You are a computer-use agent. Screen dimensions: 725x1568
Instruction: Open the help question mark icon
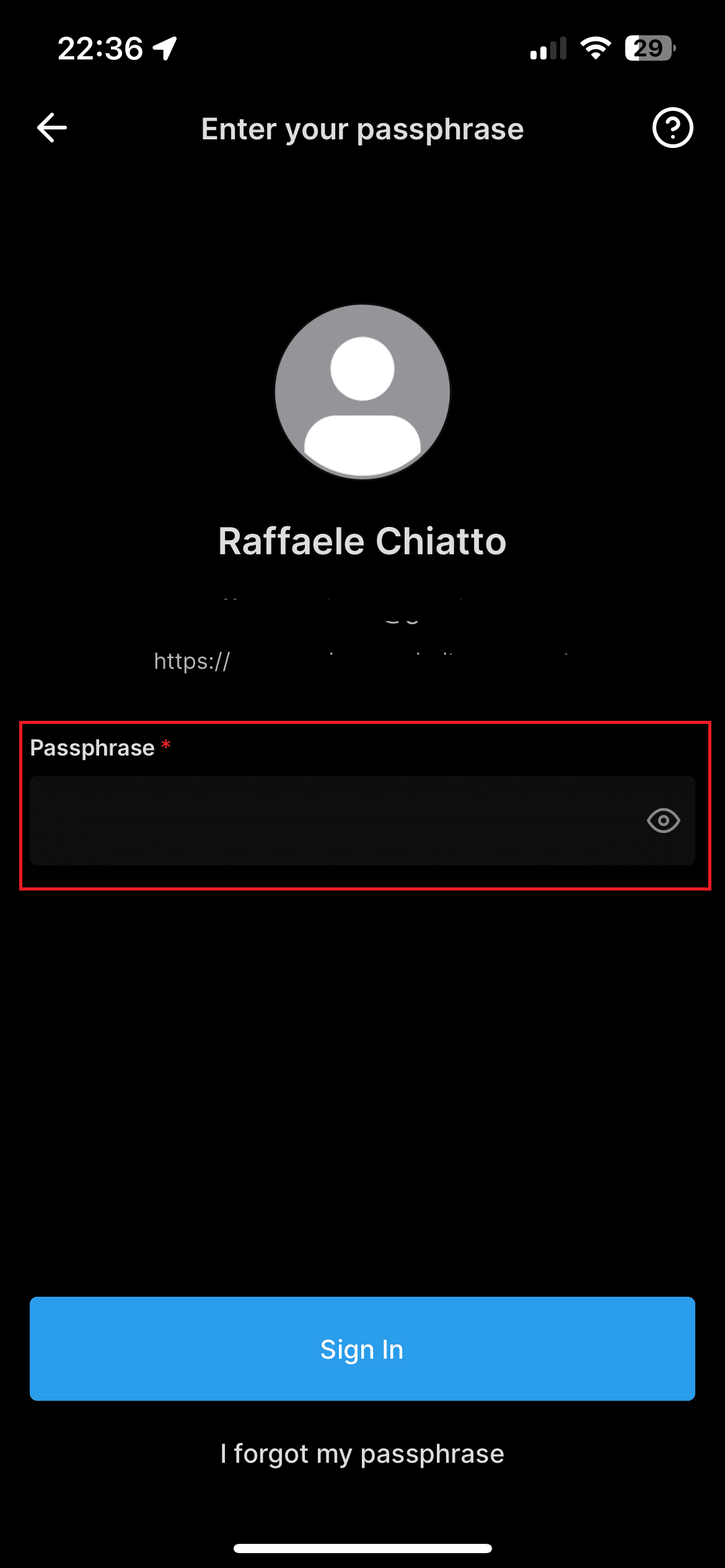(x=672, y=128)
